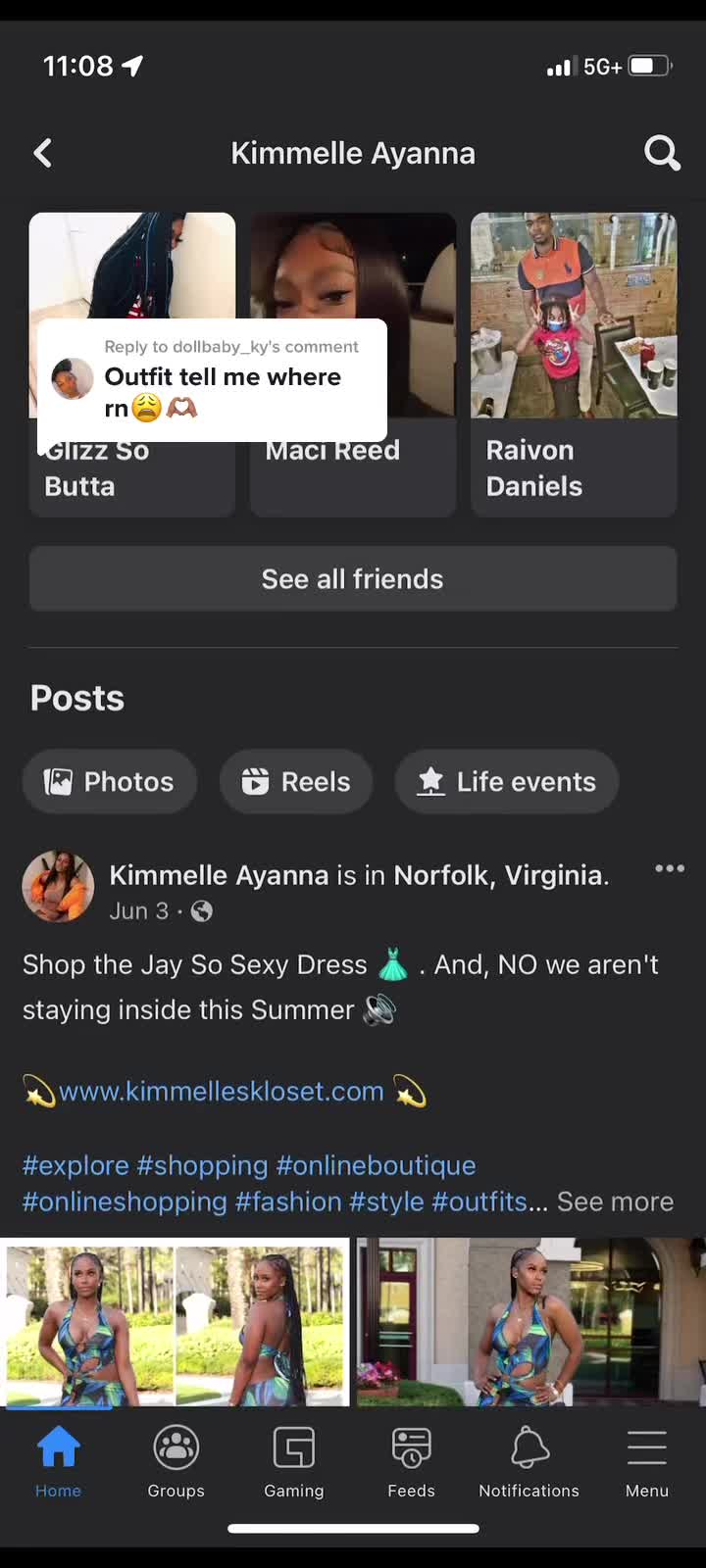Image resolution: width=706 pixels, height=1568 pixels.
Task: Go back from Kimmelle Ayanna's profile
Action: point(43,153)
